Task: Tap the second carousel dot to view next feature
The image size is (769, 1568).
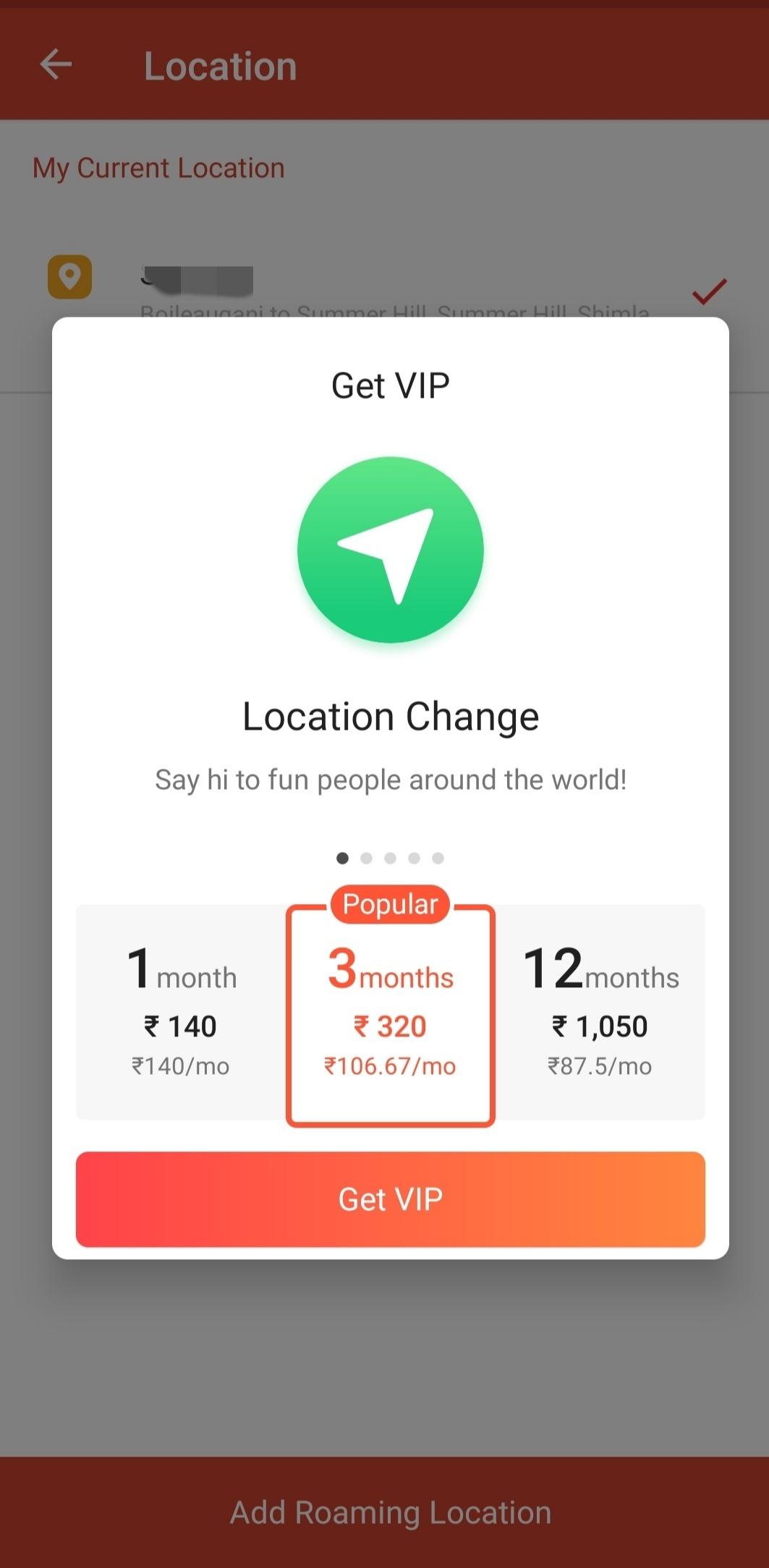Action: tap(365, 857)
